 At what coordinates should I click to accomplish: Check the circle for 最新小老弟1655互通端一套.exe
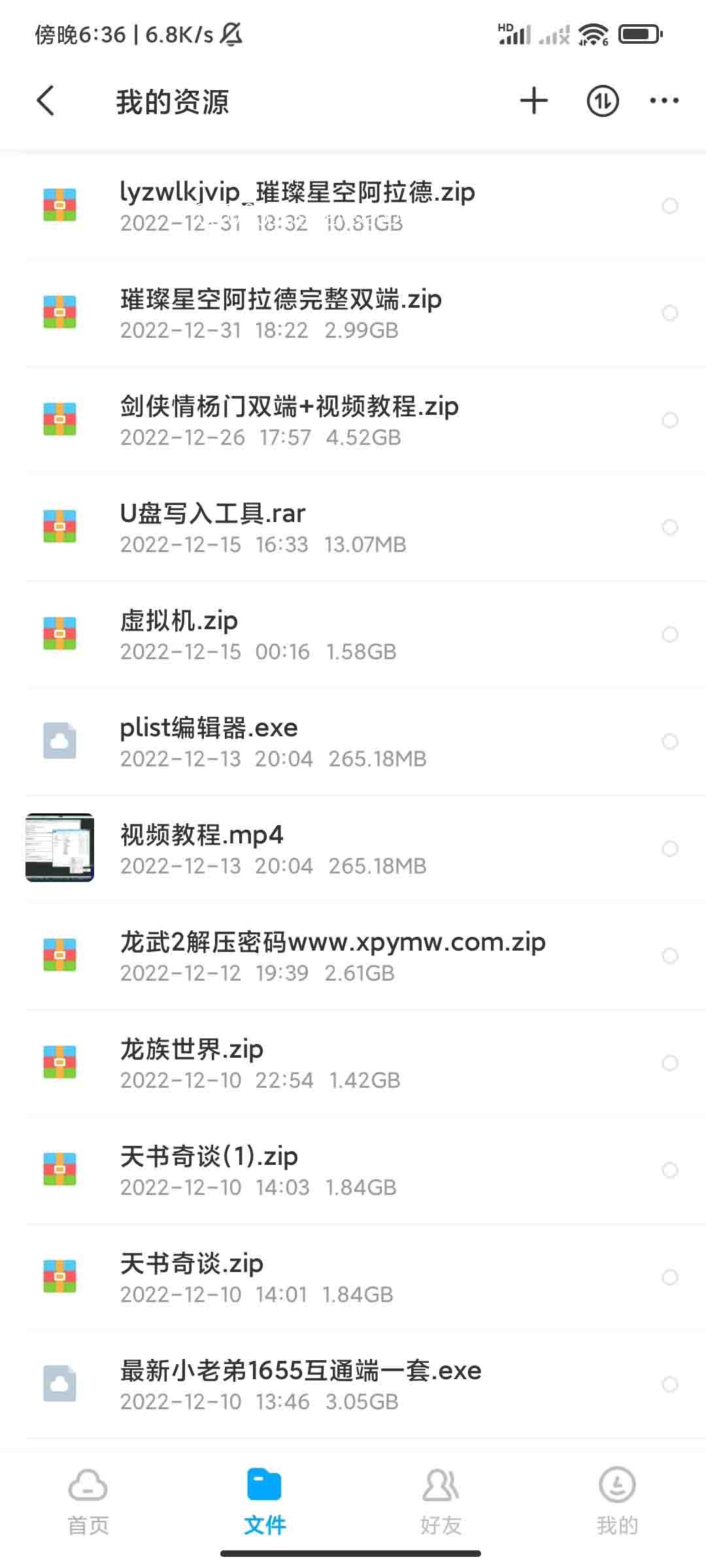tap(670, 1384)
